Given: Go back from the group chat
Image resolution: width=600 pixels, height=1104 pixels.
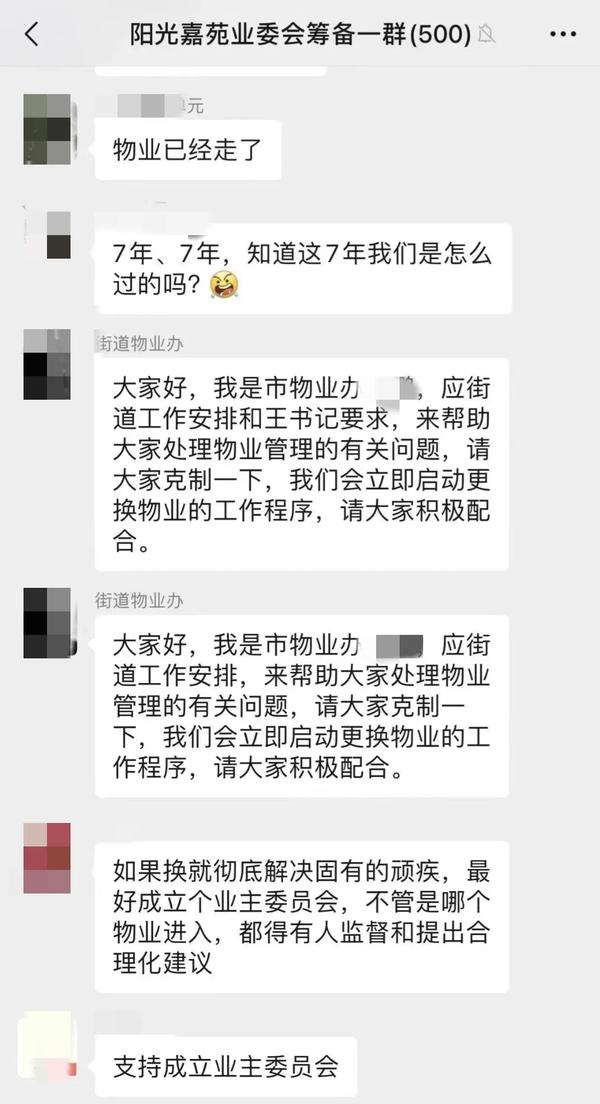Looking at the screenshot, I should (32, 34).
